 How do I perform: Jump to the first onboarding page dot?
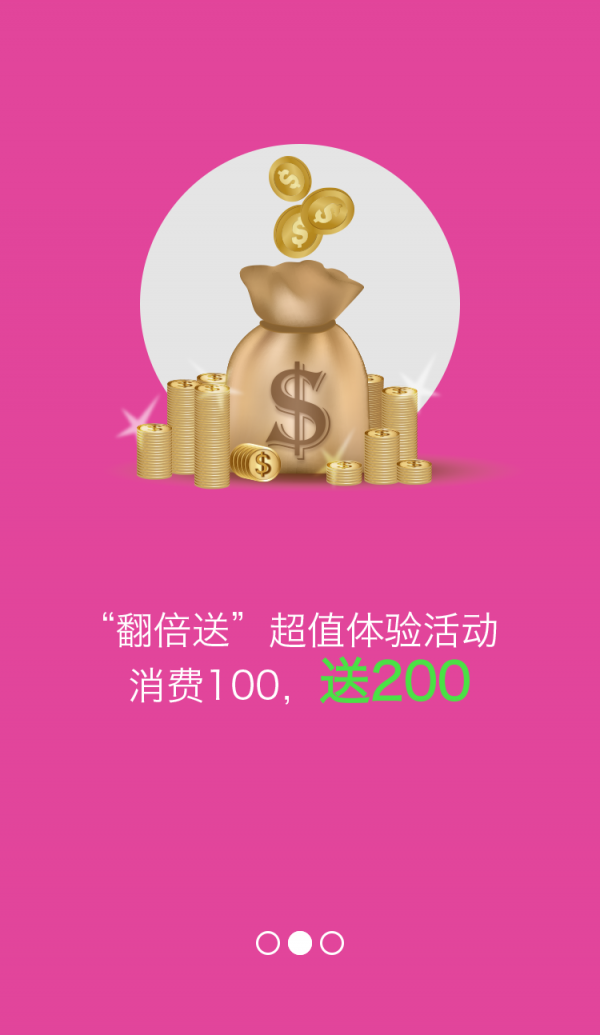click(x=268, y=943)
